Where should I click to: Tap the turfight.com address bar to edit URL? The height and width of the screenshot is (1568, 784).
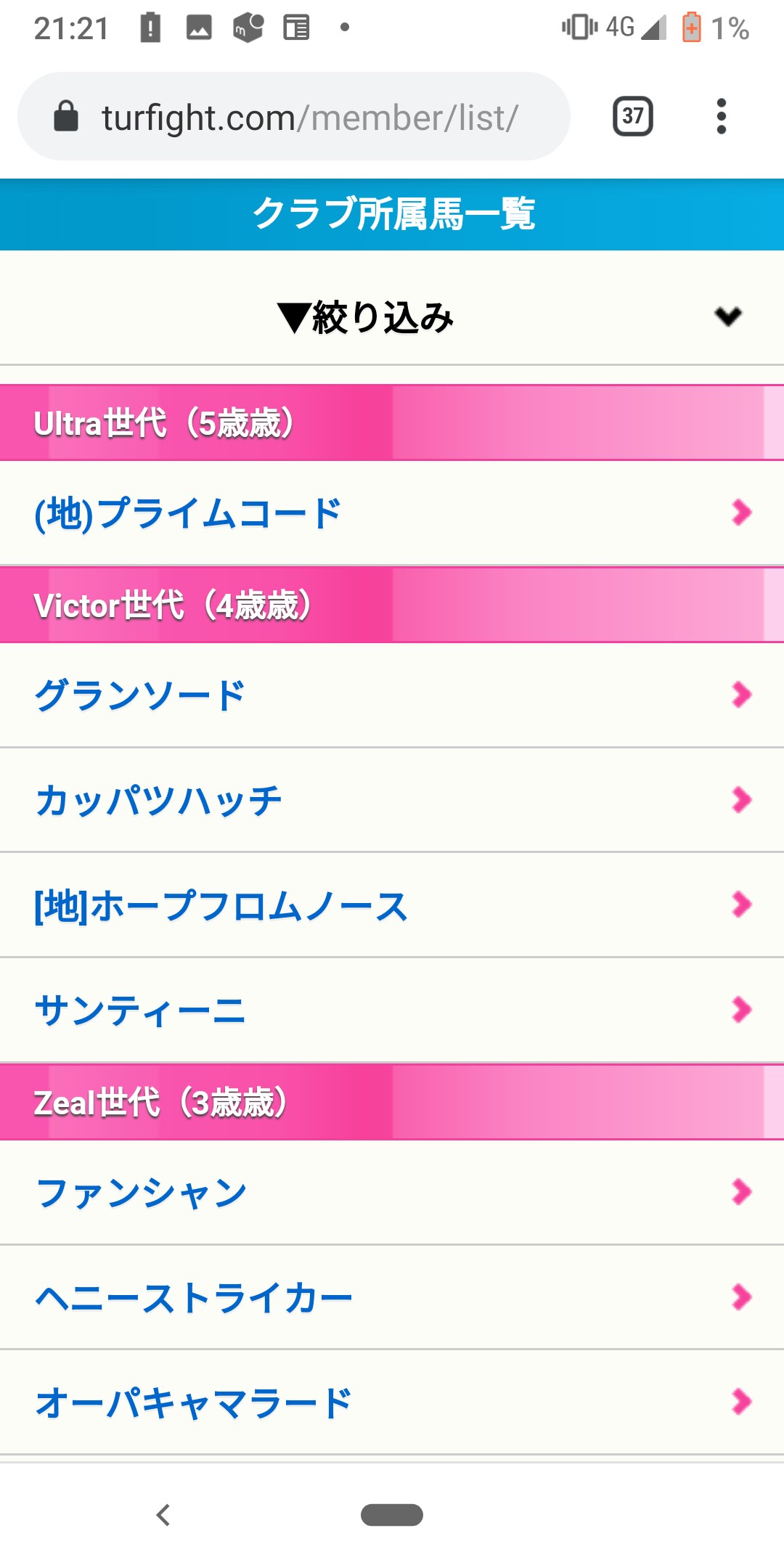(x=312, y=116)
